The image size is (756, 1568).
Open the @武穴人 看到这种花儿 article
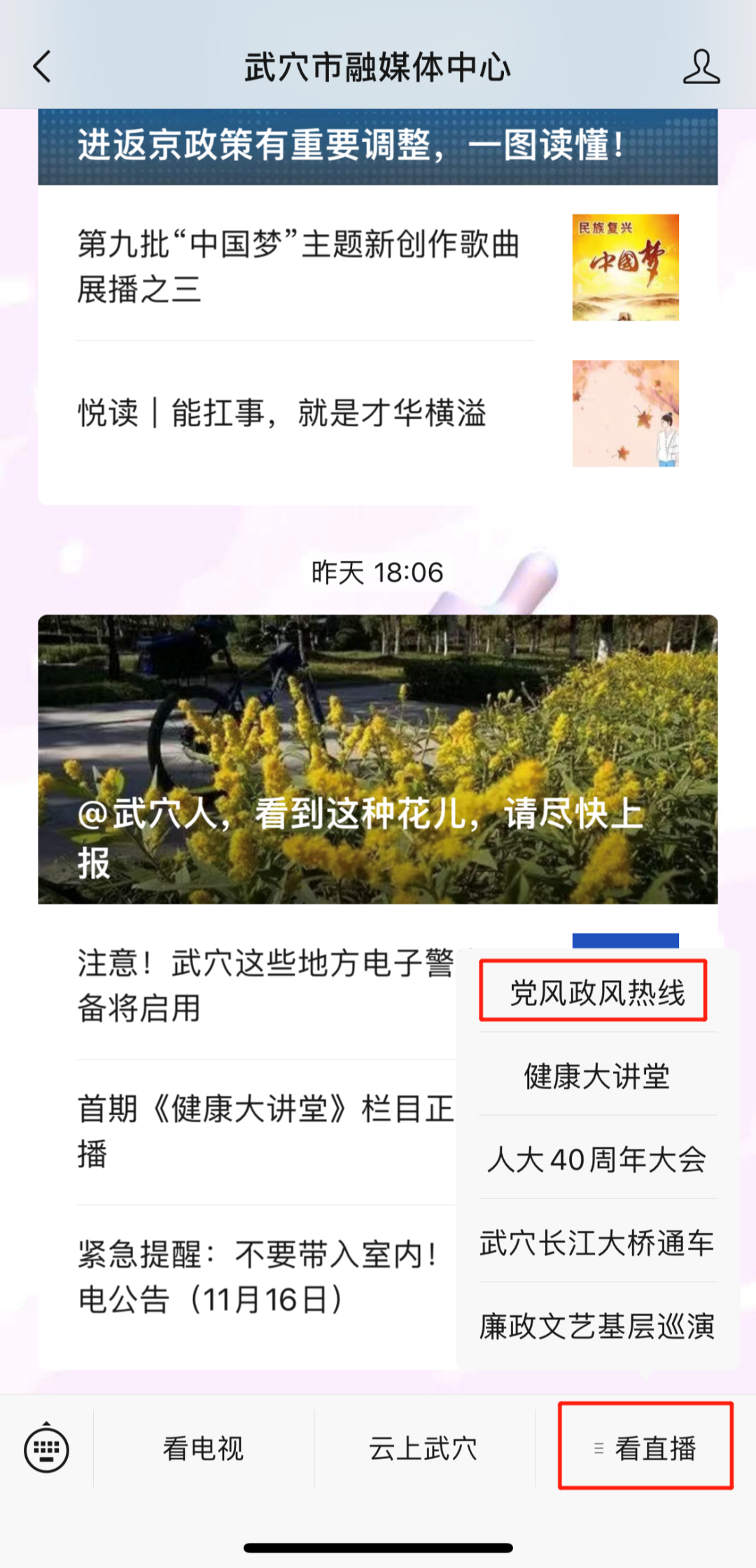[378, 759]
